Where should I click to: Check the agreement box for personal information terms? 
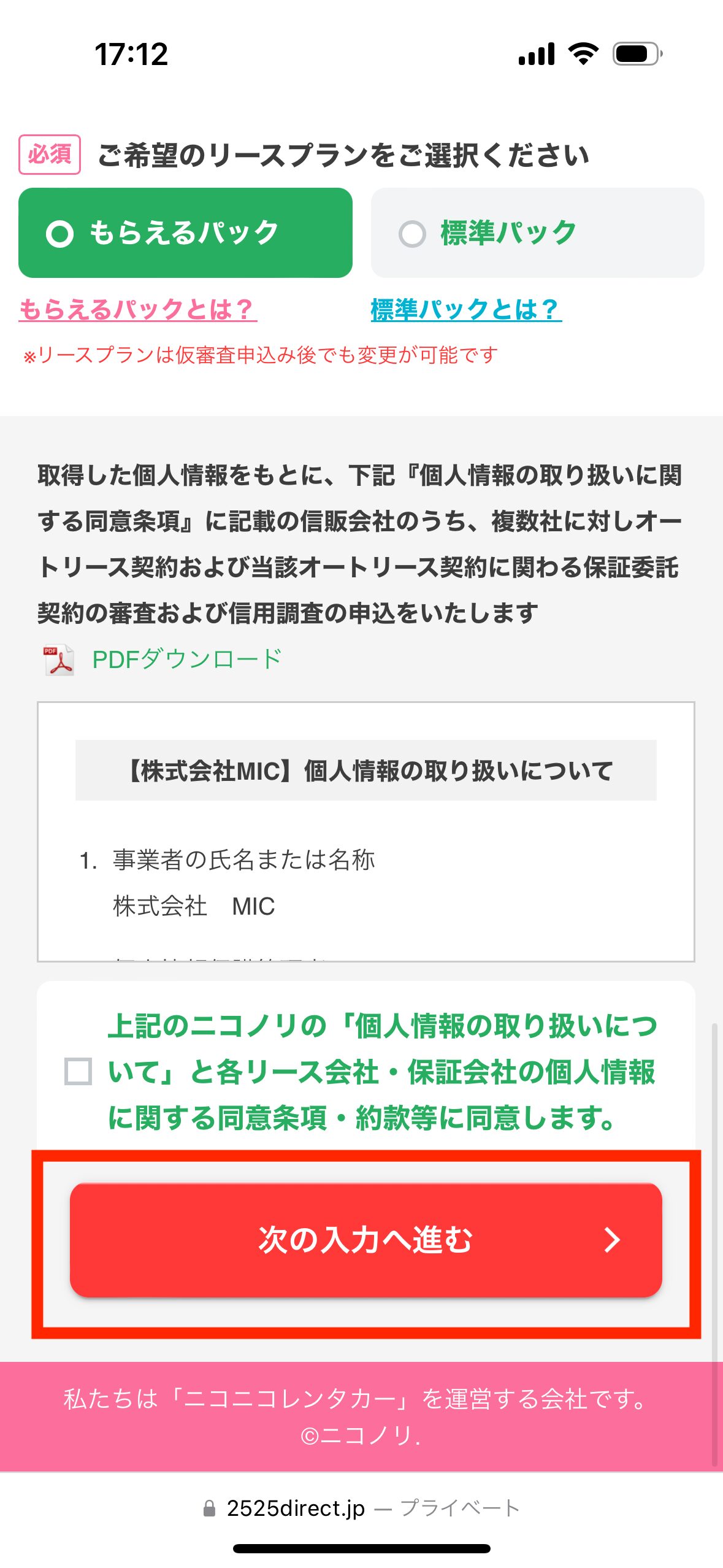[78, 1072]
